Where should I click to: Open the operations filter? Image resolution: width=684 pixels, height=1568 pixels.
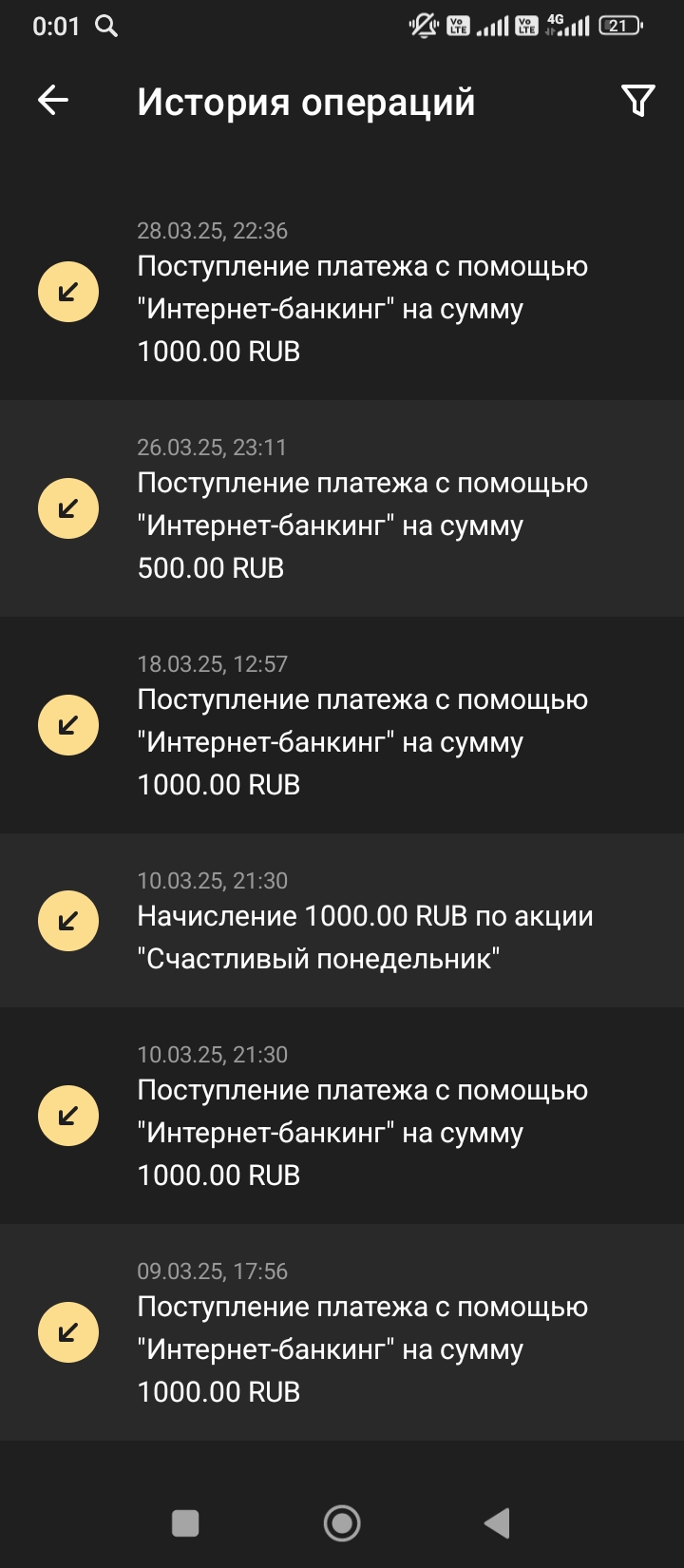coord(637,100)
